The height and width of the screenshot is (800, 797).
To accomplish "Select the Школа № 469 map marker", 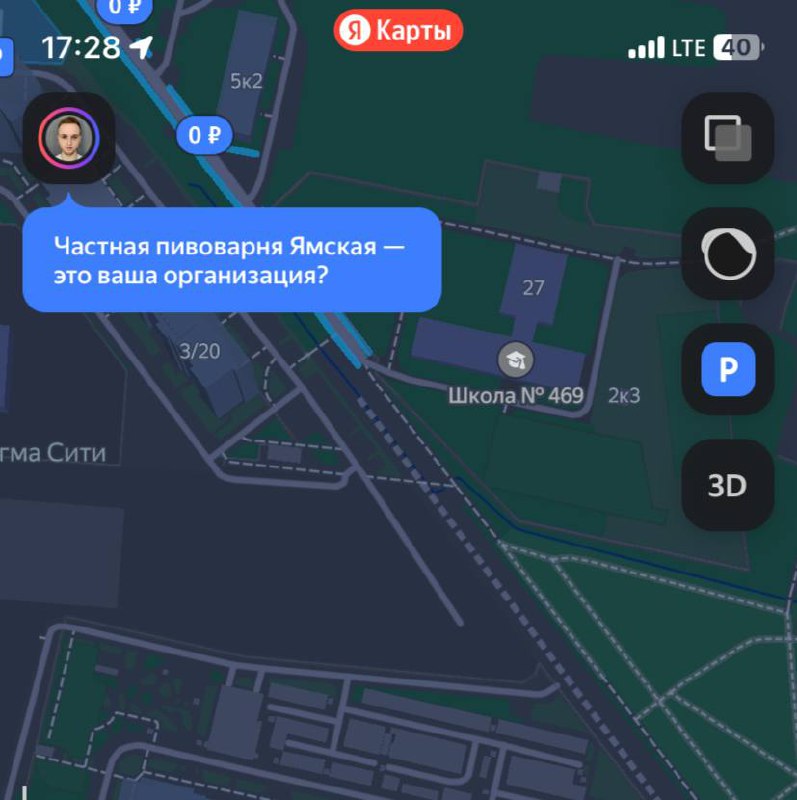I will point(516,359).
